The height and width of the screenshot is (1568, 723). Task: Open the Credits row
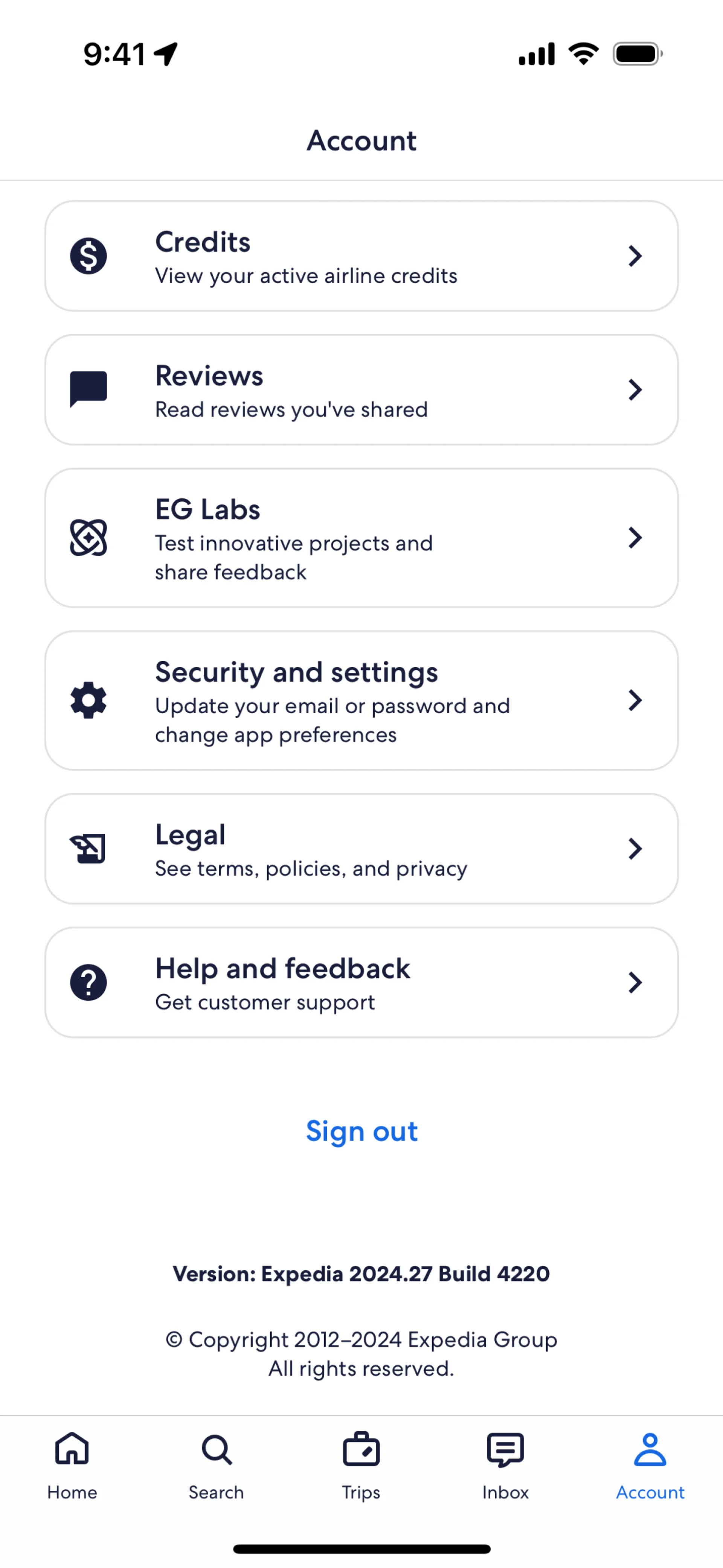361,256
